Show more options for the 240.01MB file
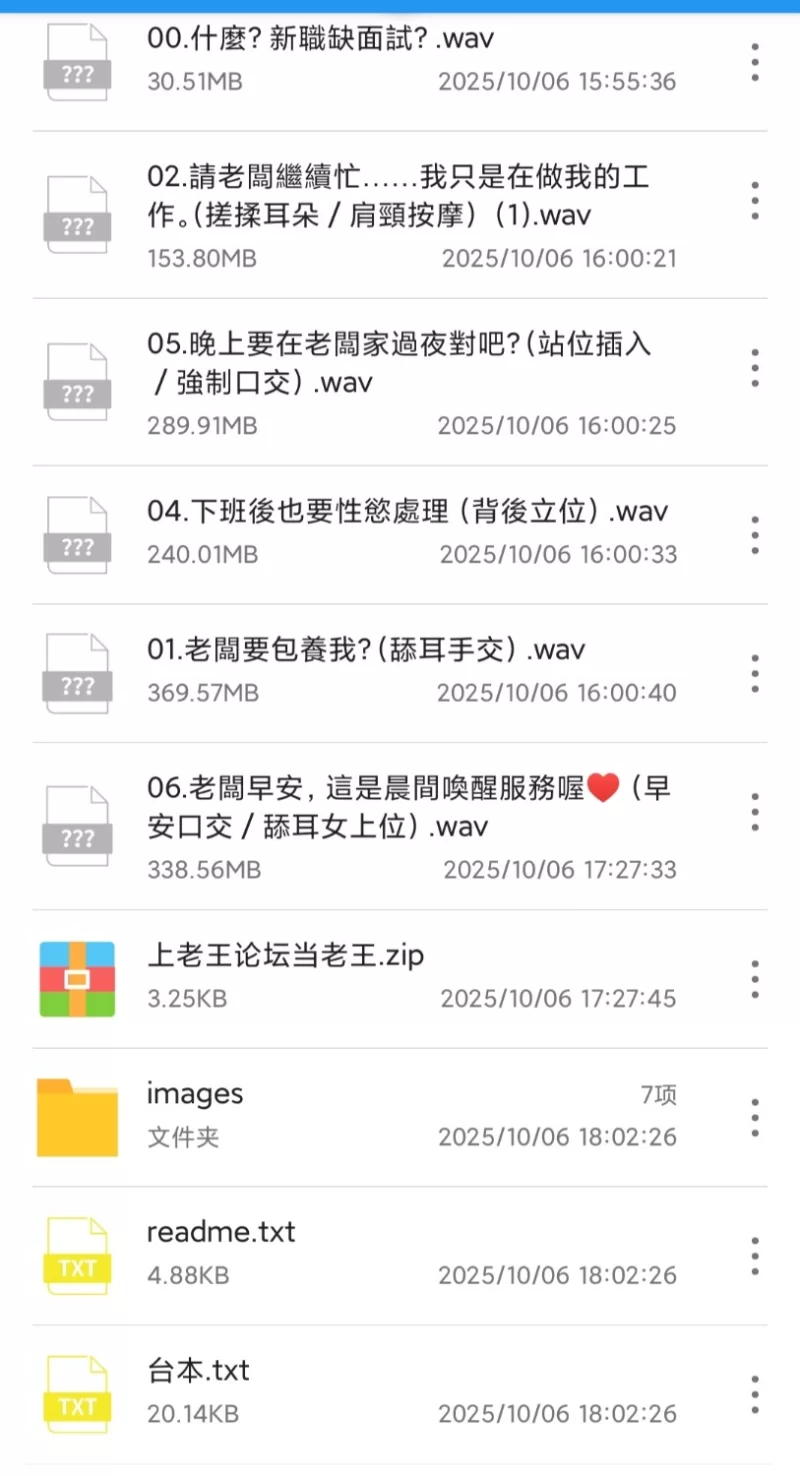This screenshot has width=800, height=1476. 755,535
